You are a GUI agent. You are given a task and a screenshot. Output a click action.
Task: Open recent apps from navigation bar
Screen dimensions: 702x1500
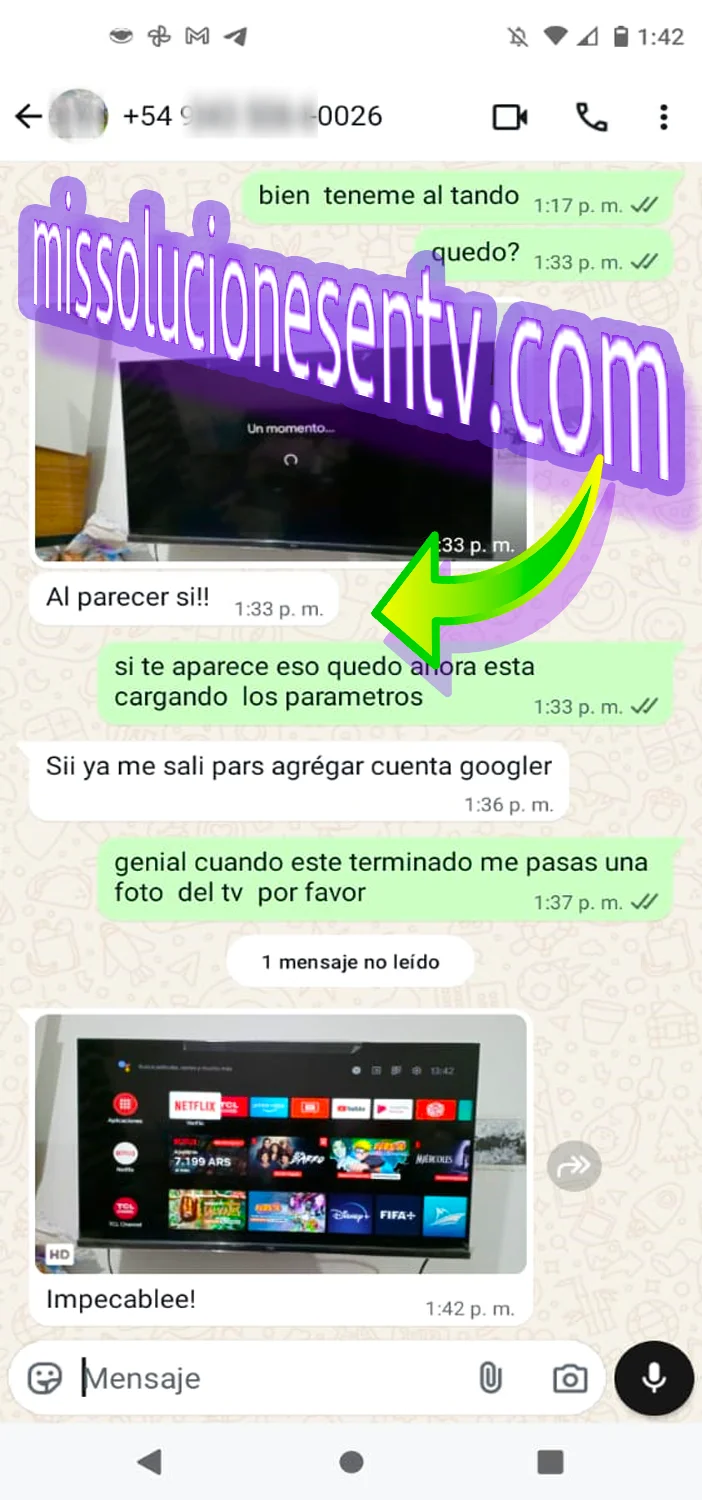click(x=550, y=1461)
